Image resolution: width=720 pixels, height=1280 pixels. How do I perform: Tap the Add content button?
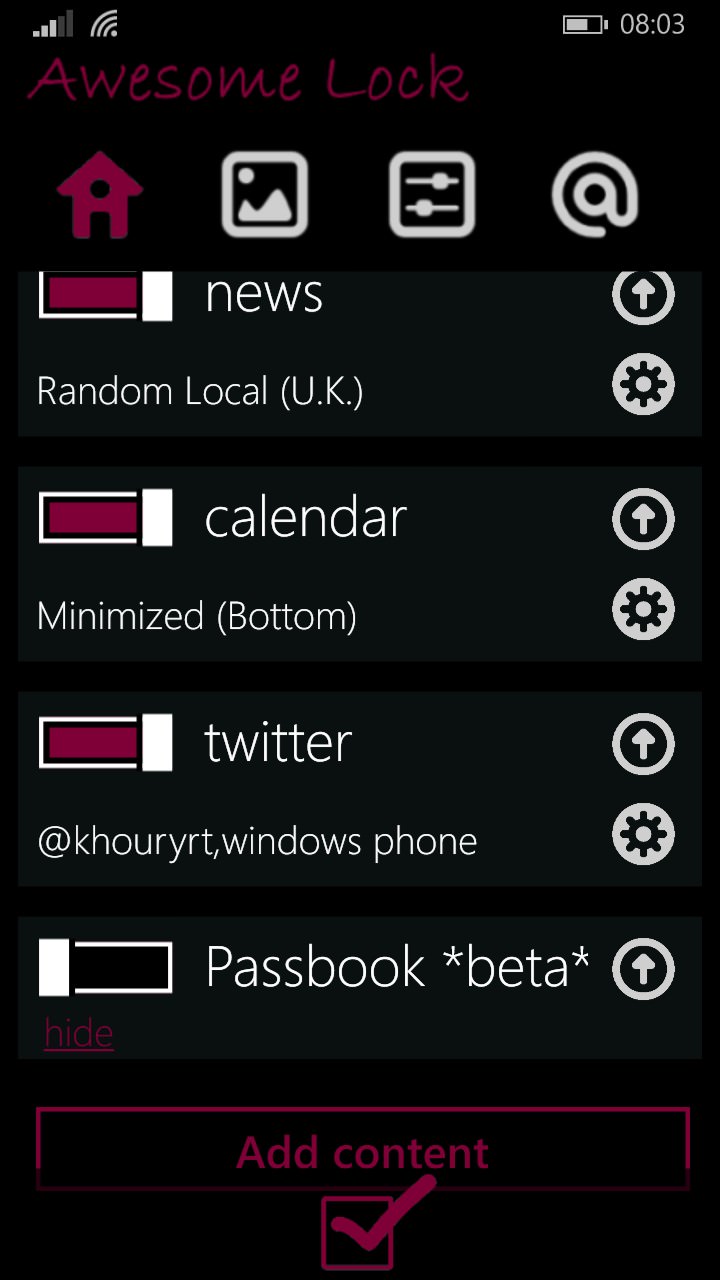[x=363, y=1150]
